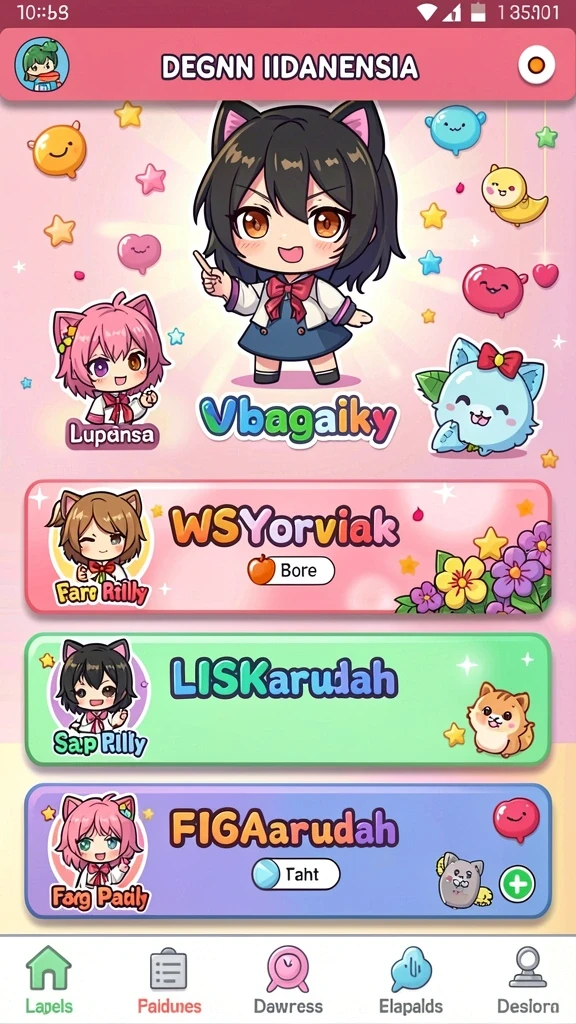Tap the Bore button

(x=291, y=571)
